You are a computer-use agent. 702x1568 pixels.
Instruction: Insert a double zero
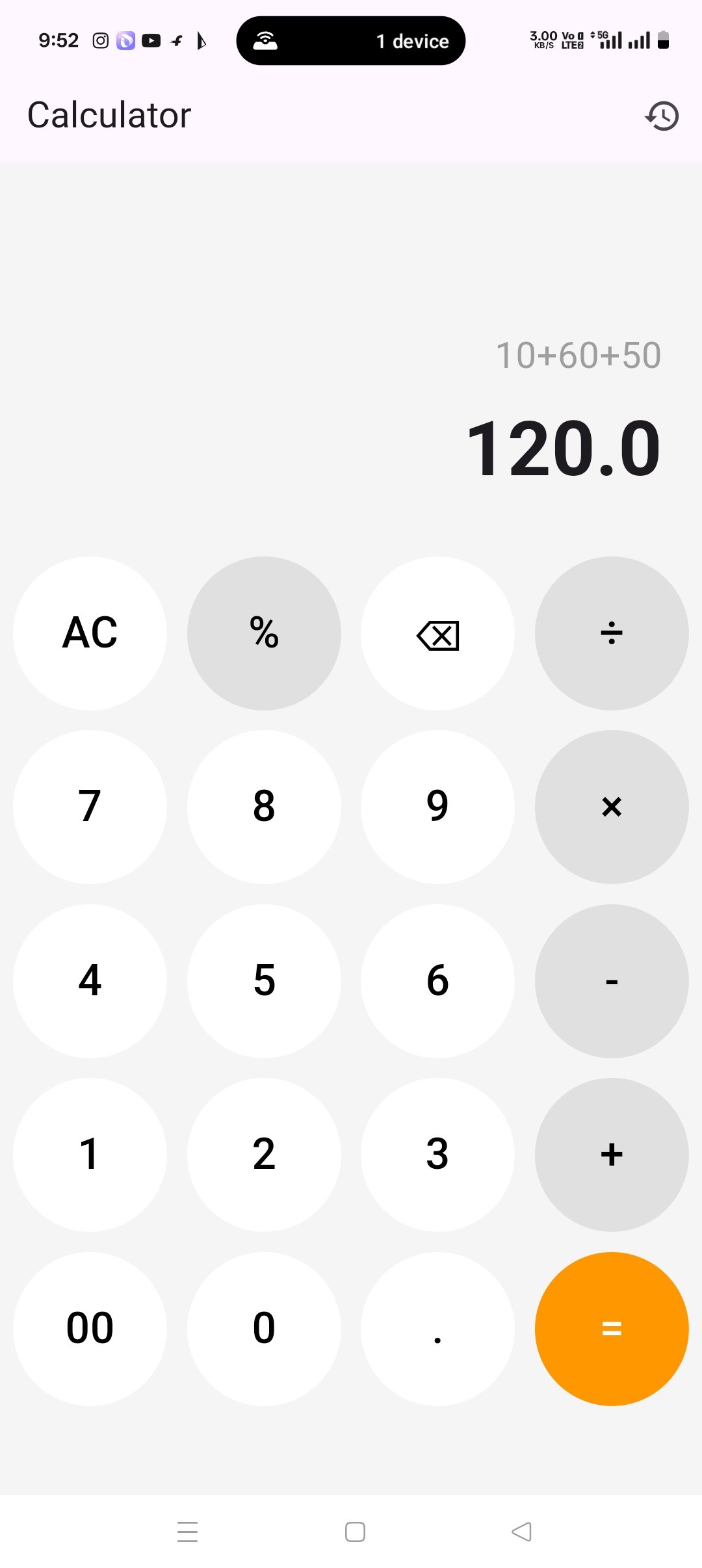coord(90,1329)
